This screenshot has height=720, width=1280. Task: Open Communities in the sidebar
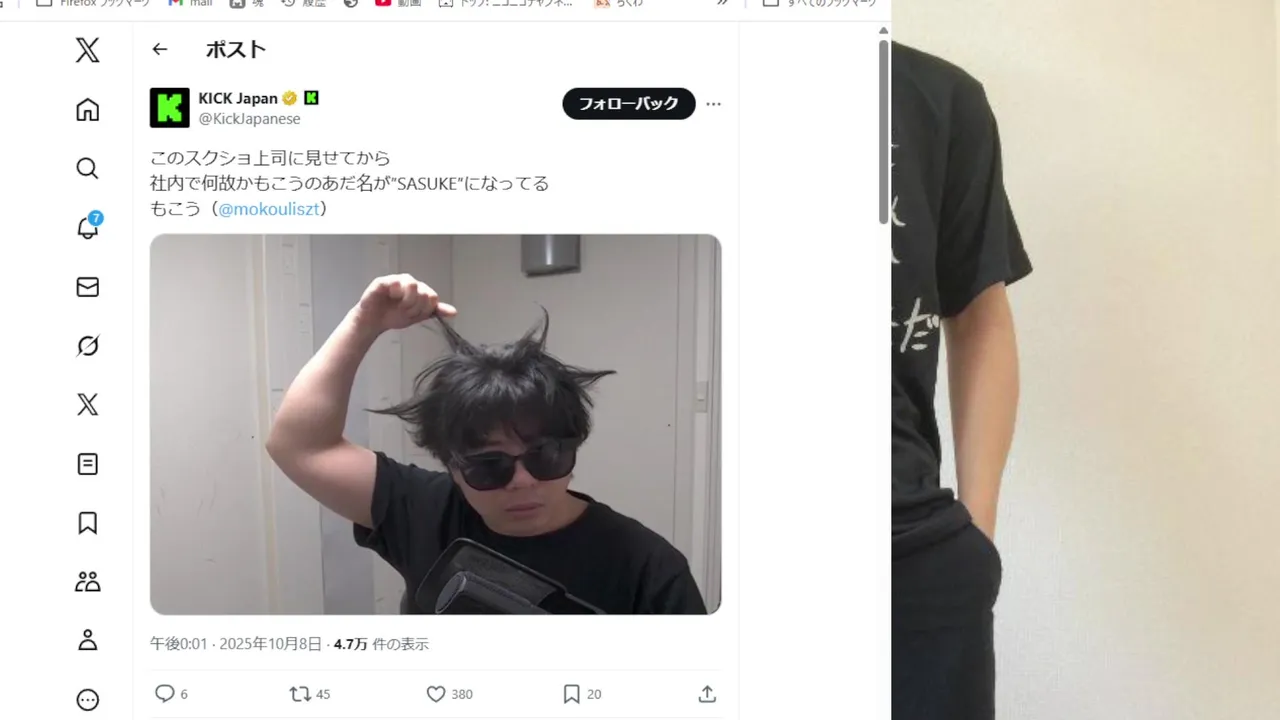tap(88, 582)
